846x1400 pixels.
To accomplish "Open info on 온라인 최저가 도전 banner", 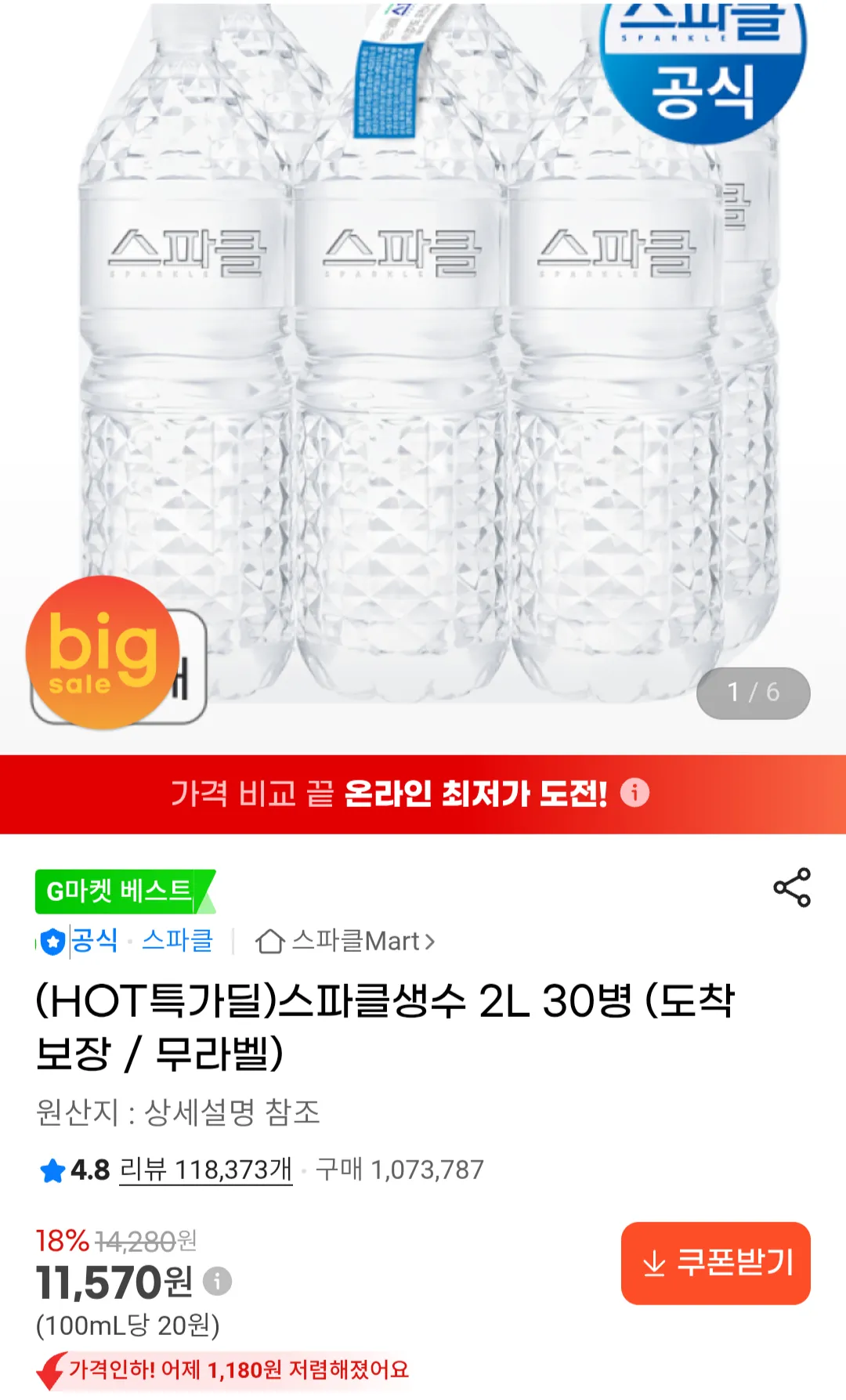I will (x=634, y=793).
